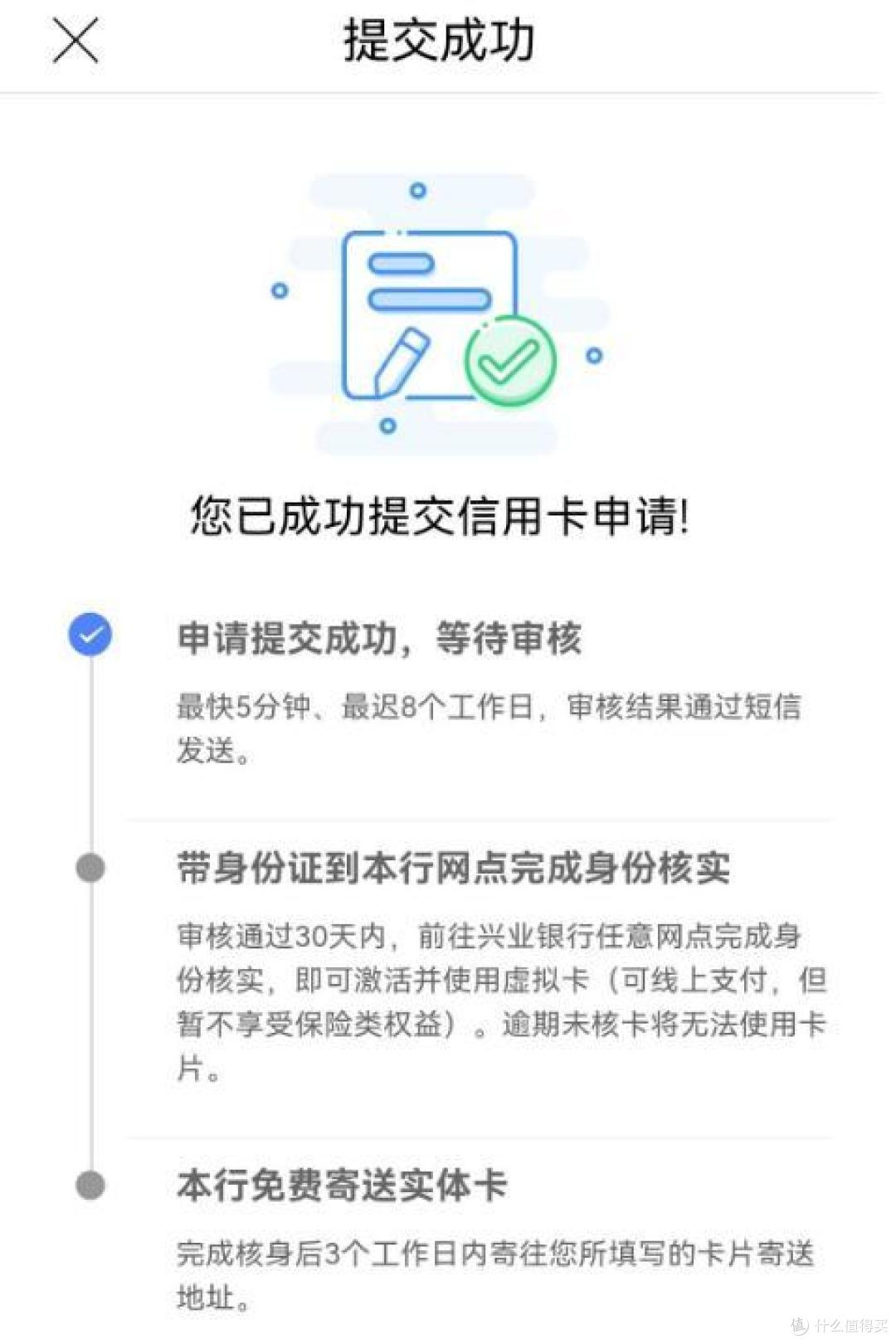This screenshot has height=1344, width=896.
Task: Close the submission success page
Action: pyautogui.click(x=75, y=40)
